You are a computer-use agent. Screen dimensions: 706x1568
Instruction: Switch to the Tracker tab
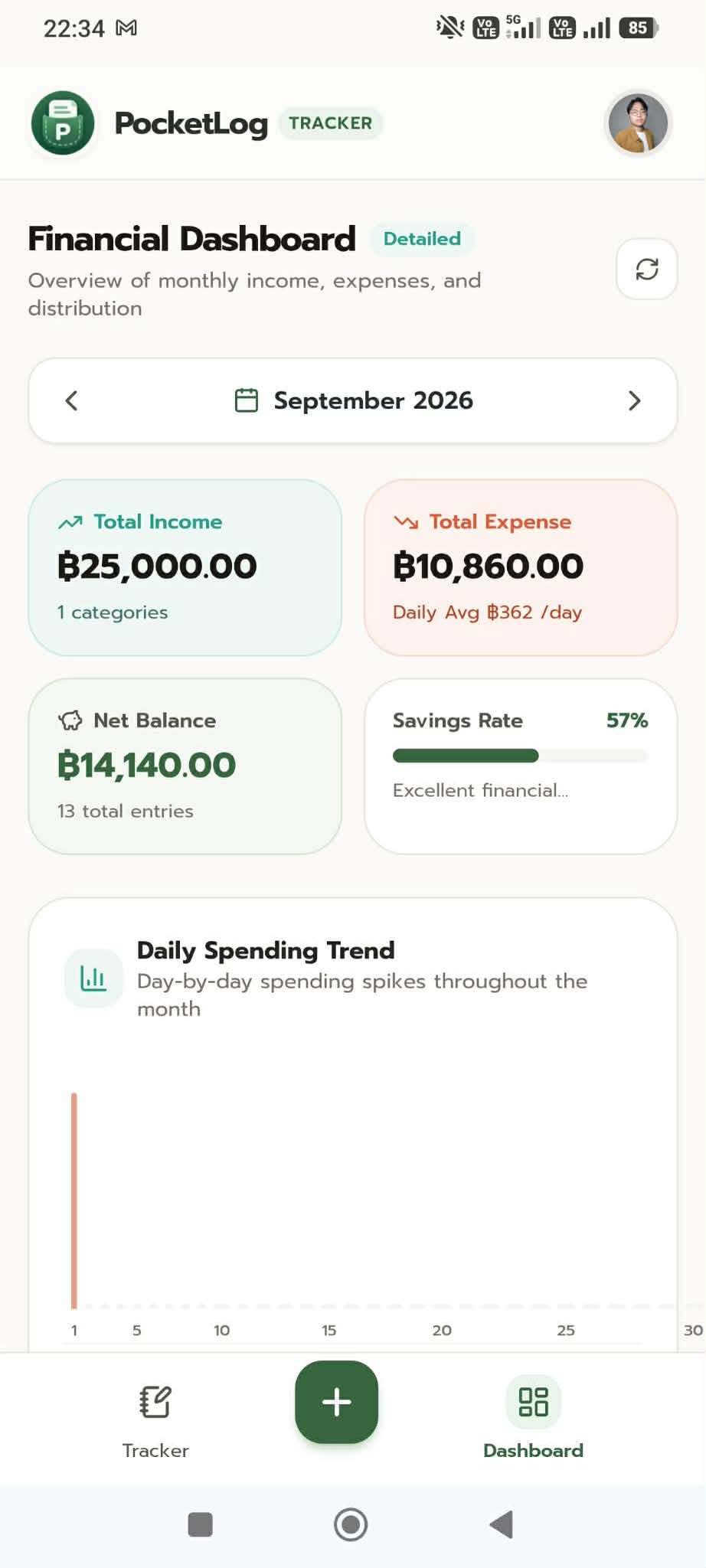coord(155,1422)
